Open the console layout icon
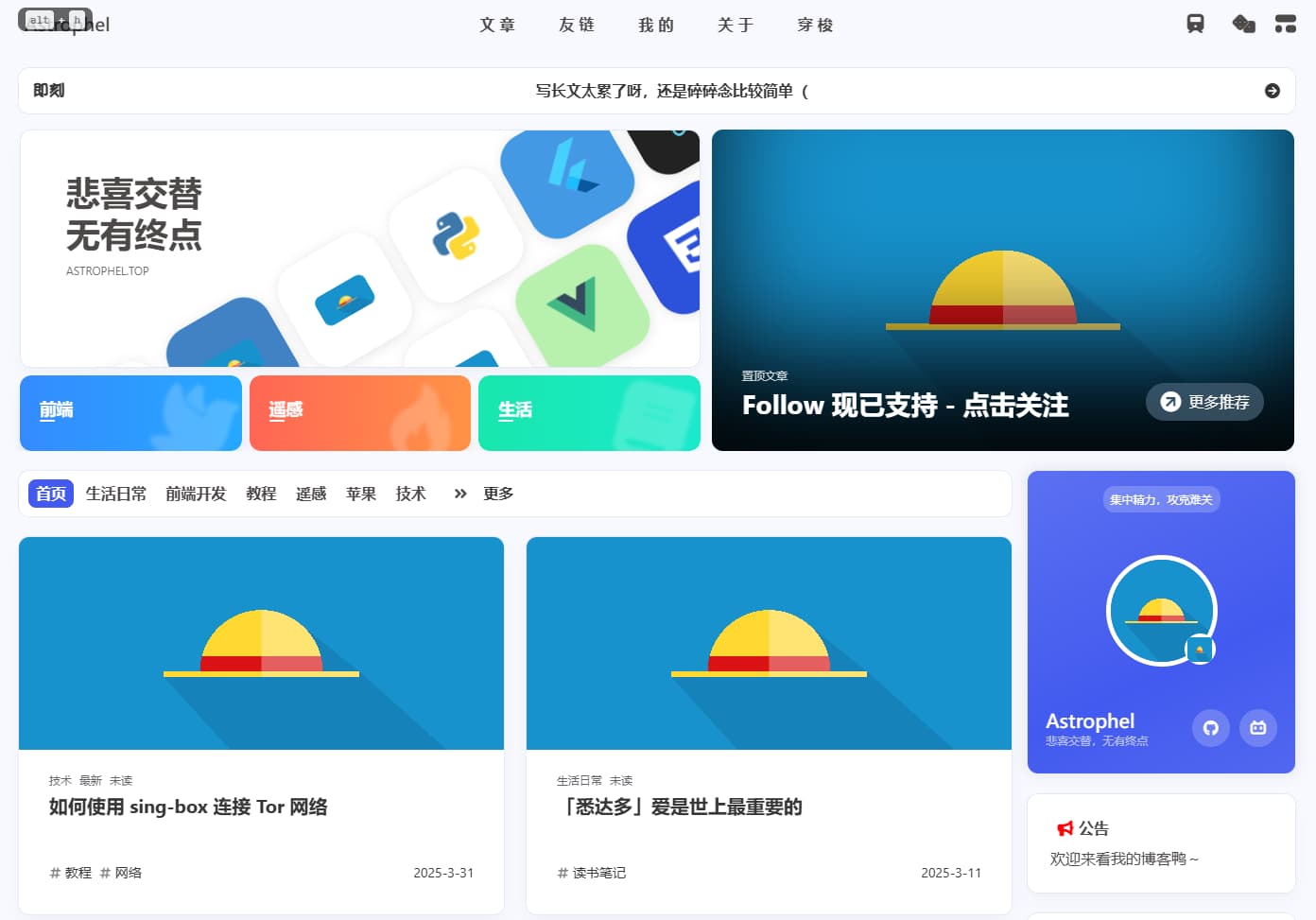Viewport: 1316px width, 920px height. pyautogui.click(x=1285, y=24)
